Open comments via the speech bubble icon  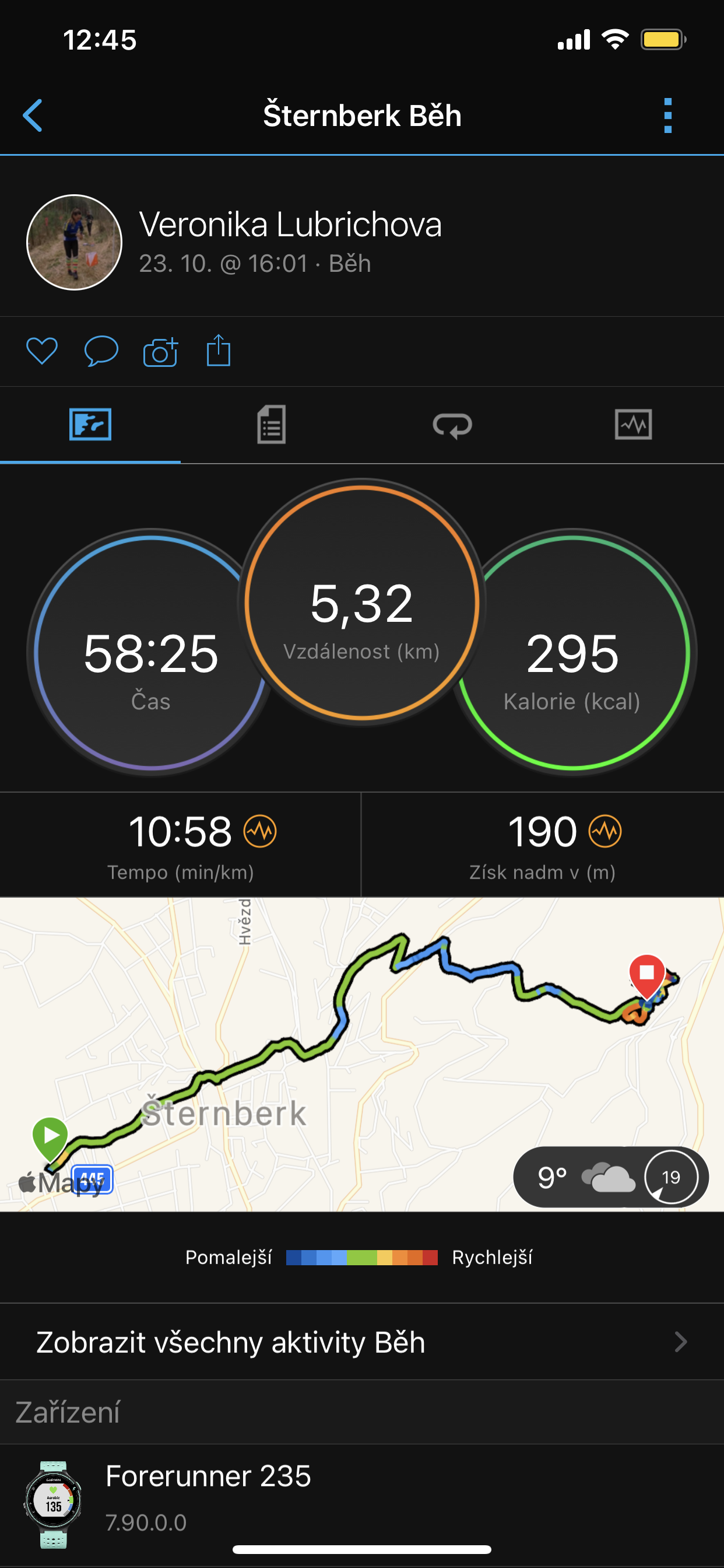(x=101, y=351)
